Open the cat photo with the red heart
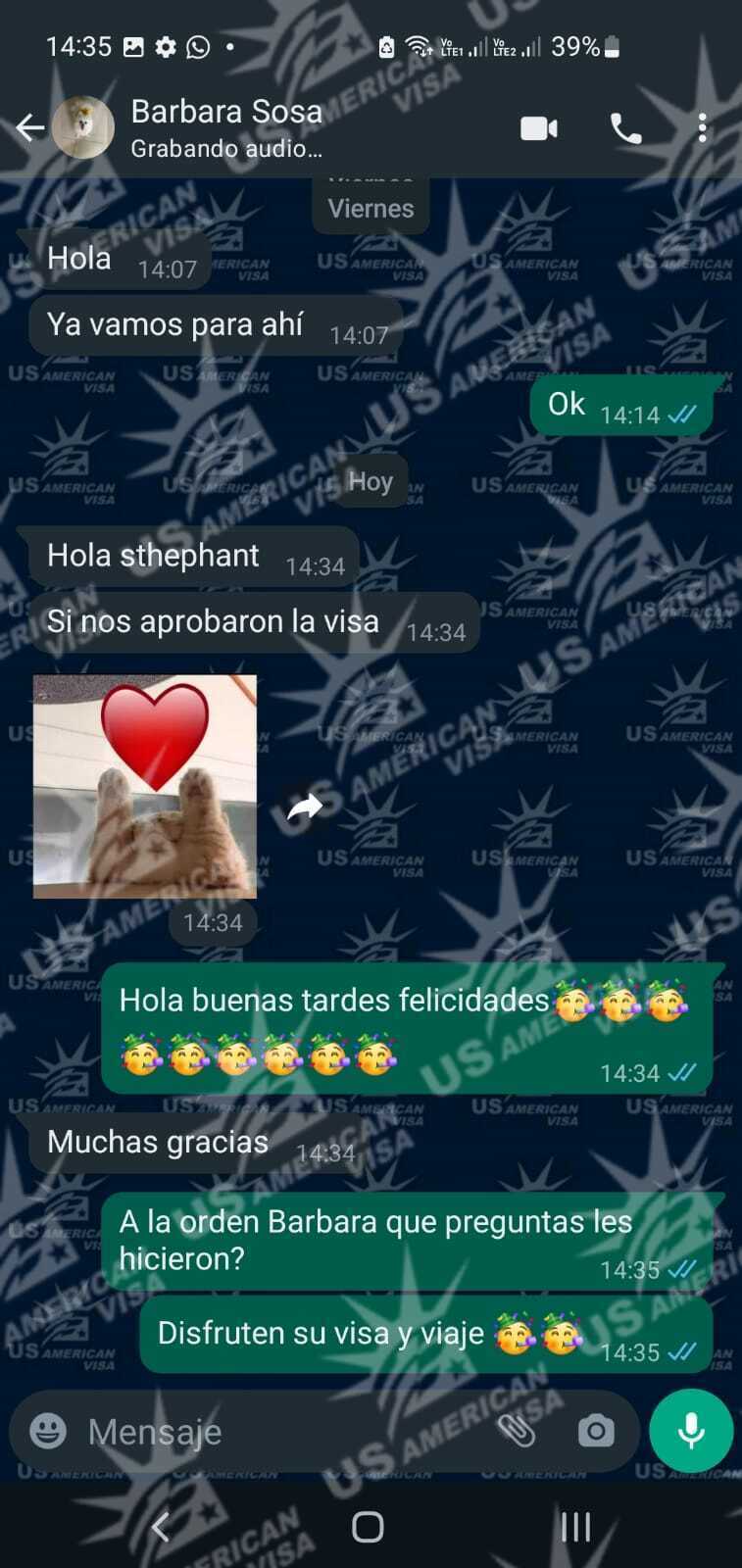This screenshot has width=742, height=1568. (x=145, y=786)
